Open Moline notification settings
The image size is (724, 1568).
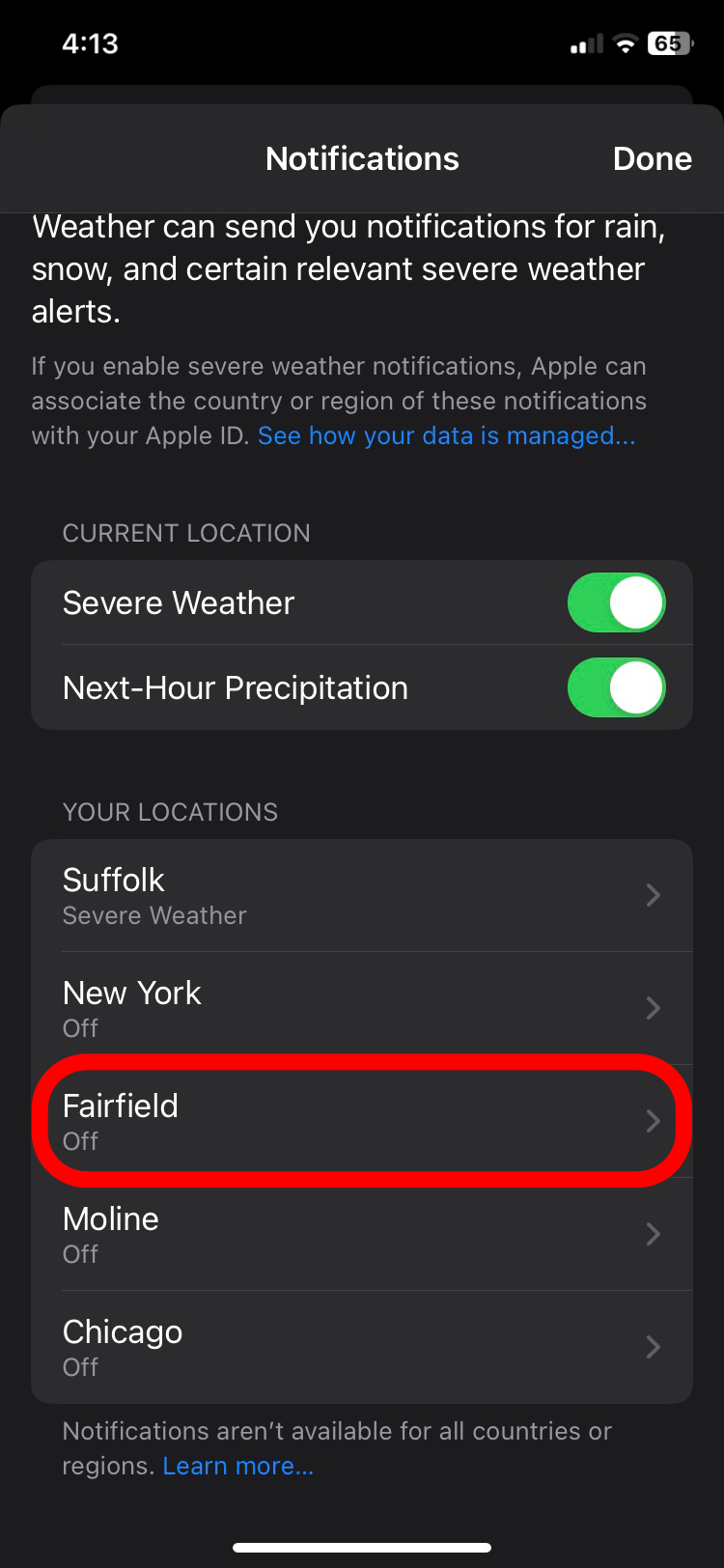(362, 1234)
